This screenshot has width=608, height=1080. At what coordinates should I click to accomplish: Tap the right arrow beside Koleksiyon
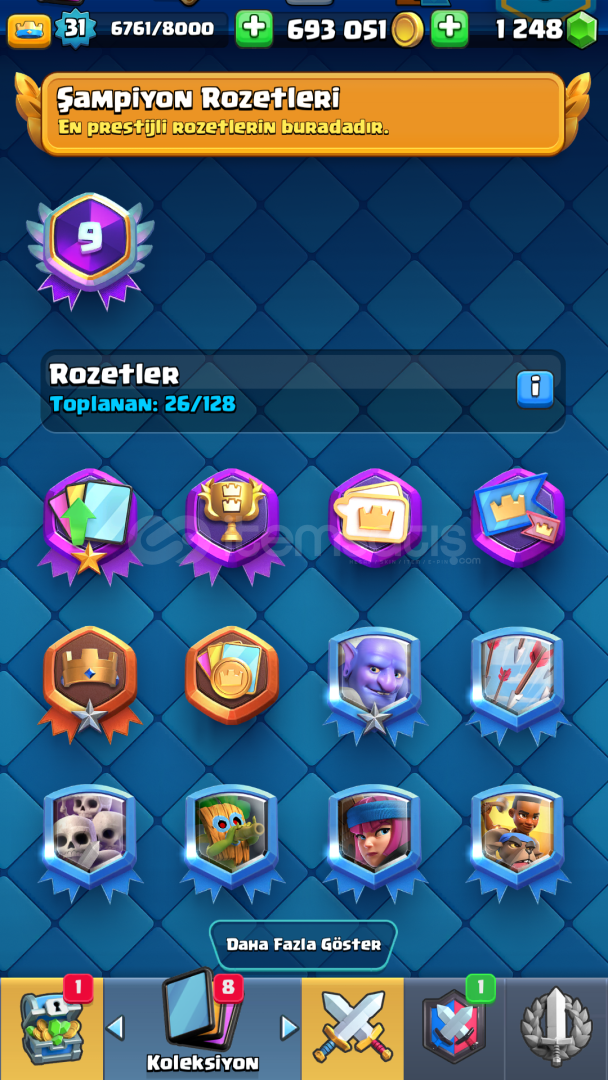tap(288, 1027)
